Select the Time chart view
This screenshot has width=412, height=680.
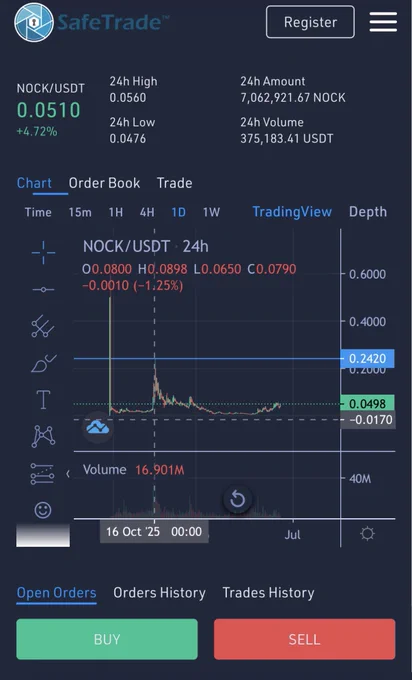(x=38, y=212)
